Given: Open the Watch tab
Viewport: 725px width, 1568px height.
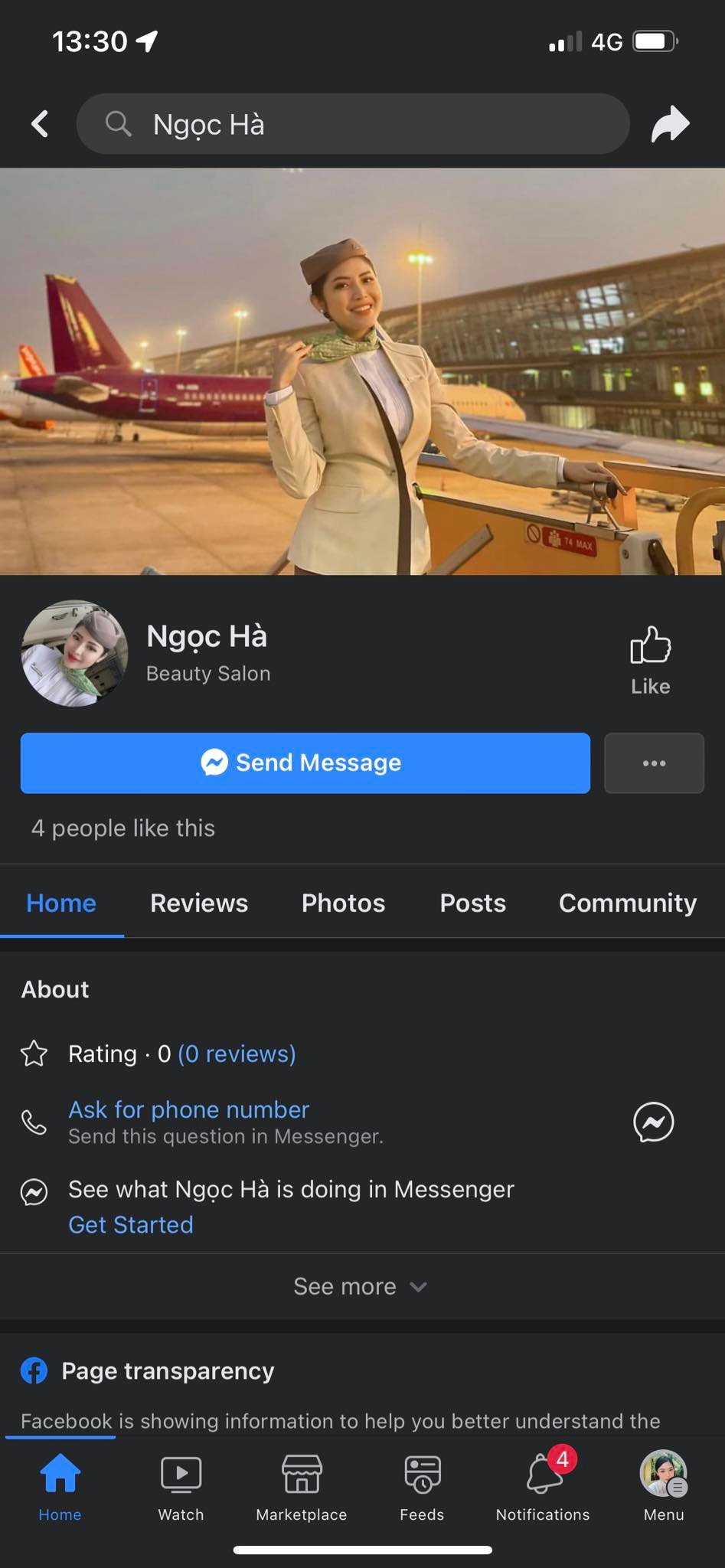Looking at the screenshot, I should [181, 1487].
